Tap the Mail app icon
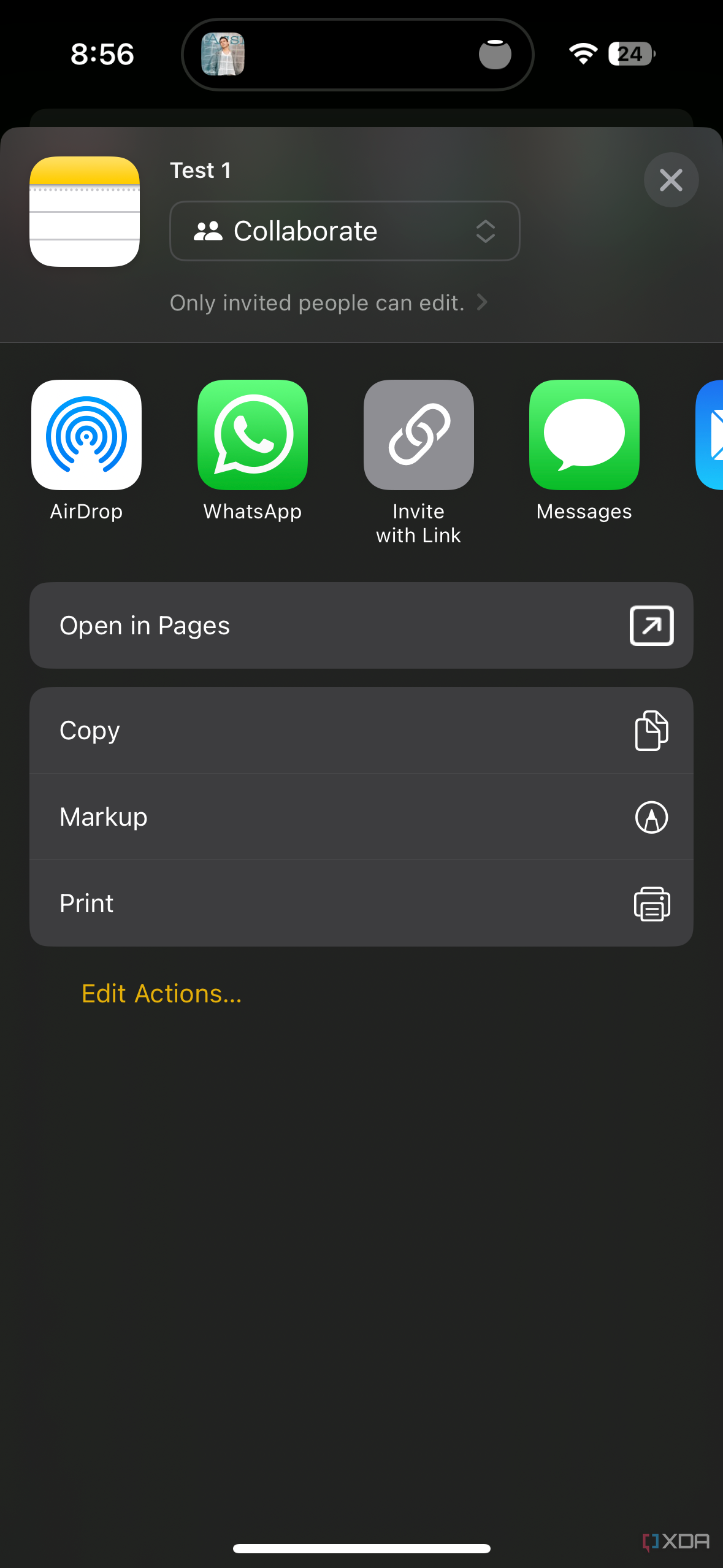Viewport: 723px width, 1568px height. point(710,435)
